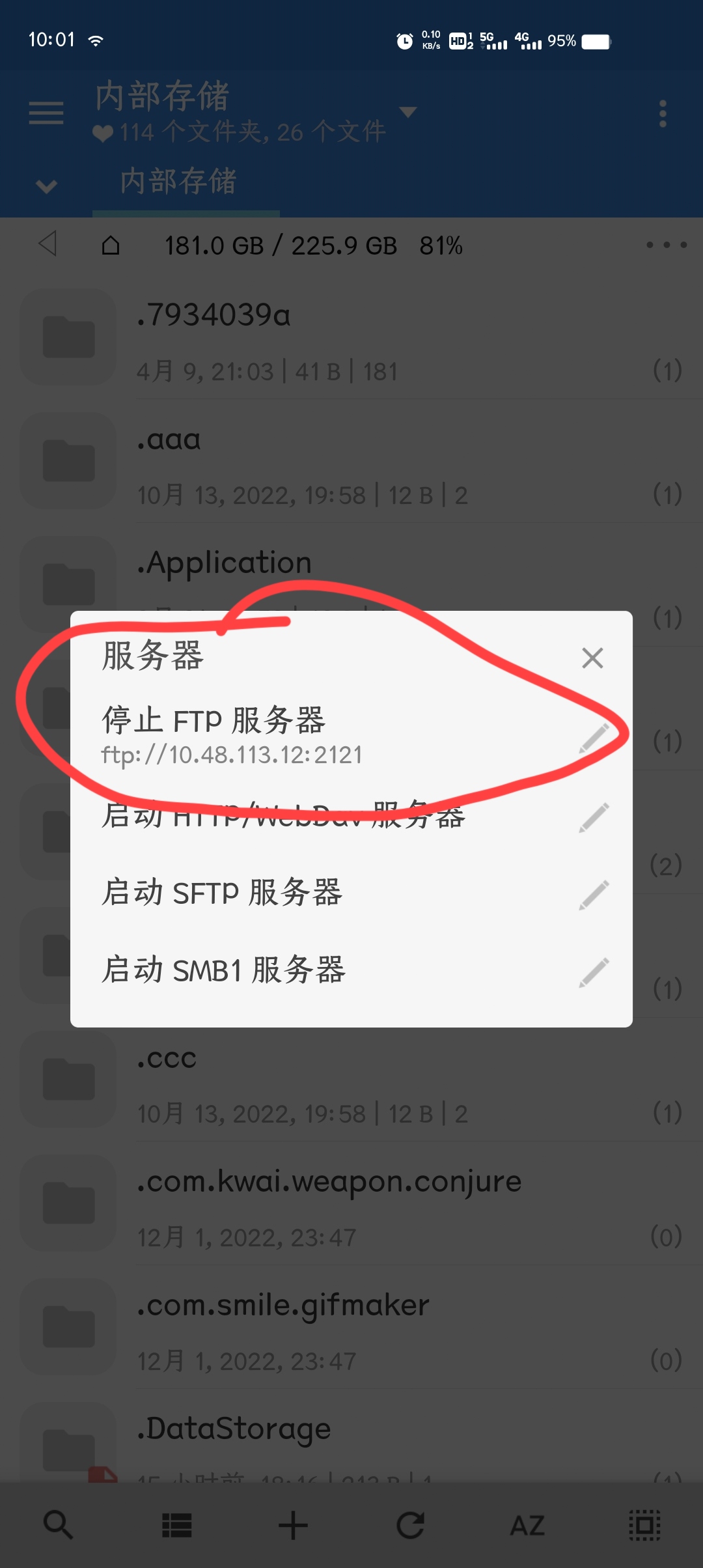The width and height of the screenshot is (703, 1568).
Task: Expand the storage dropdown beside 内部存储 title
Action: [408, 111]
